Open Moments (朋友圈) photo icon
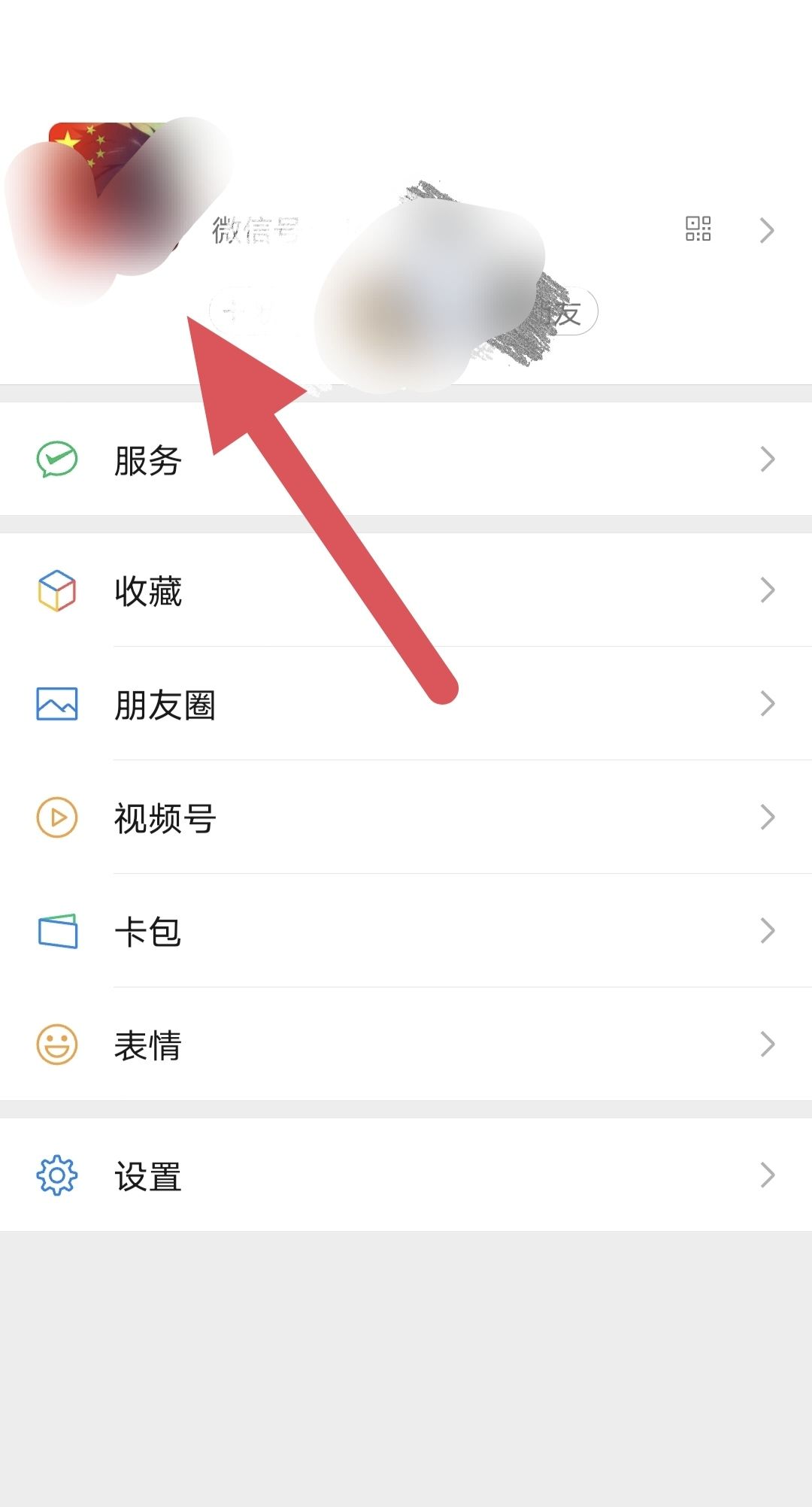The width and height of the screenshot is (812, 1507). click(x=56, y=704)
